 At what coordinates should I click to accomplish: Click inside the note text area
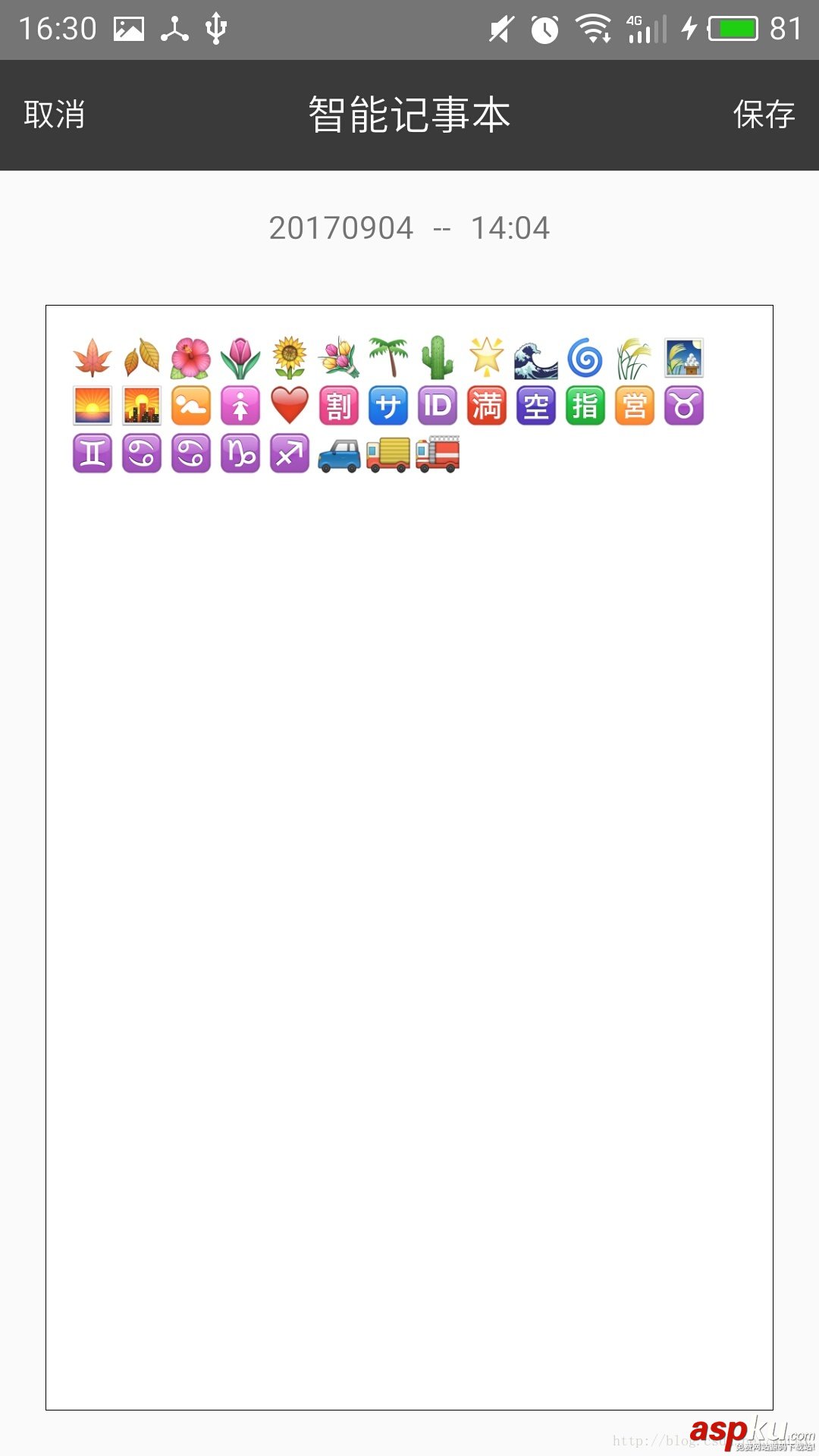click(409, 758)
